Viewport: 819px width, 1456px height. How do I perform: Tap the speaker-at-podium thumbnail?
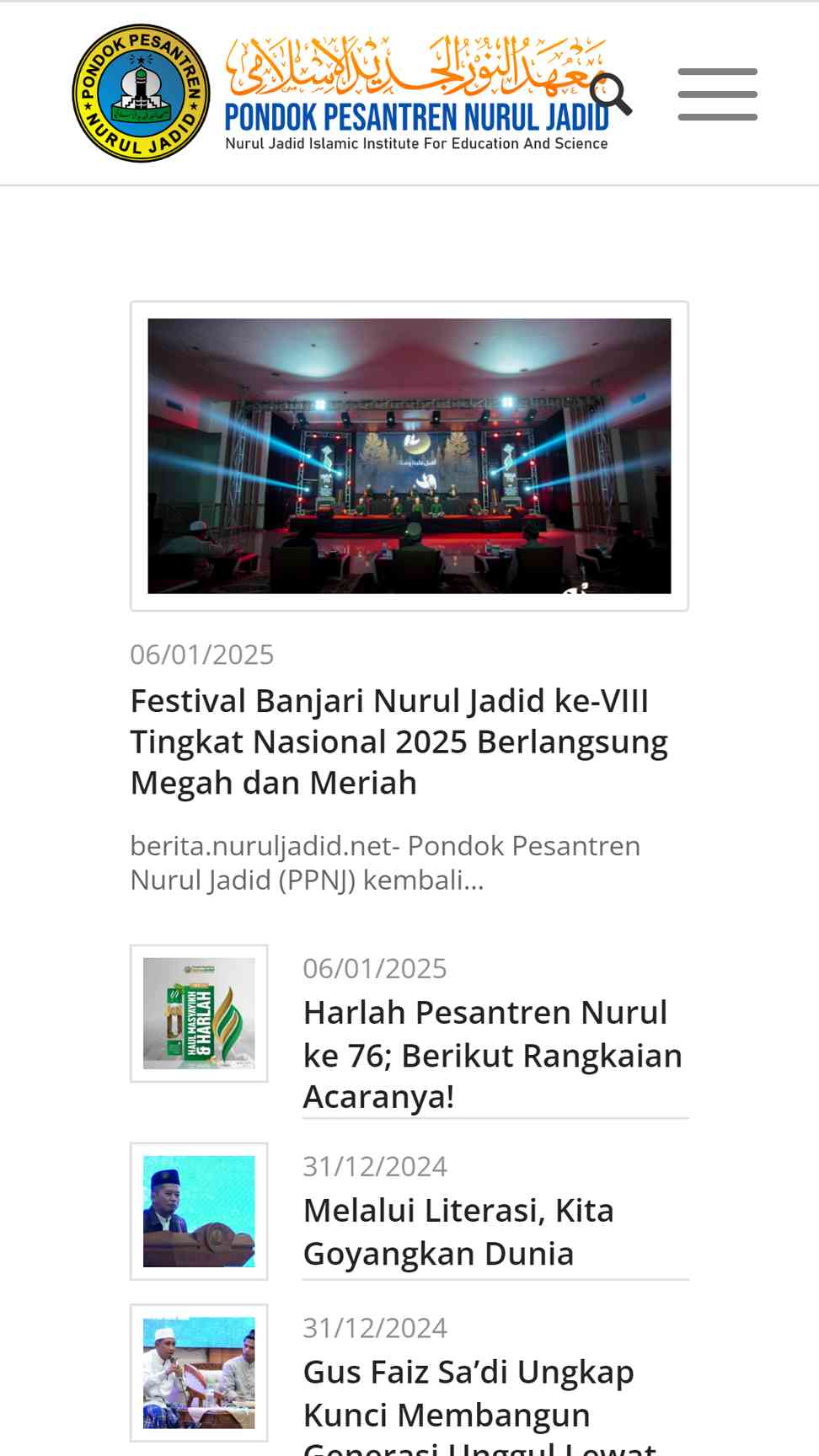click(199, 1212)
